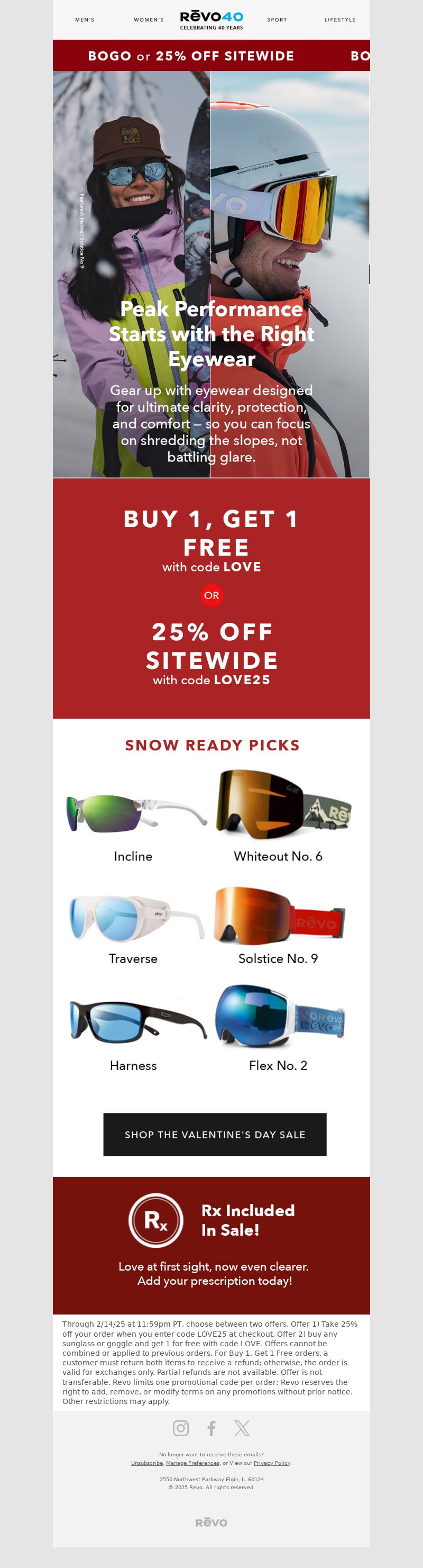Open Revo's Instagram page

(x=180, y=1427)
